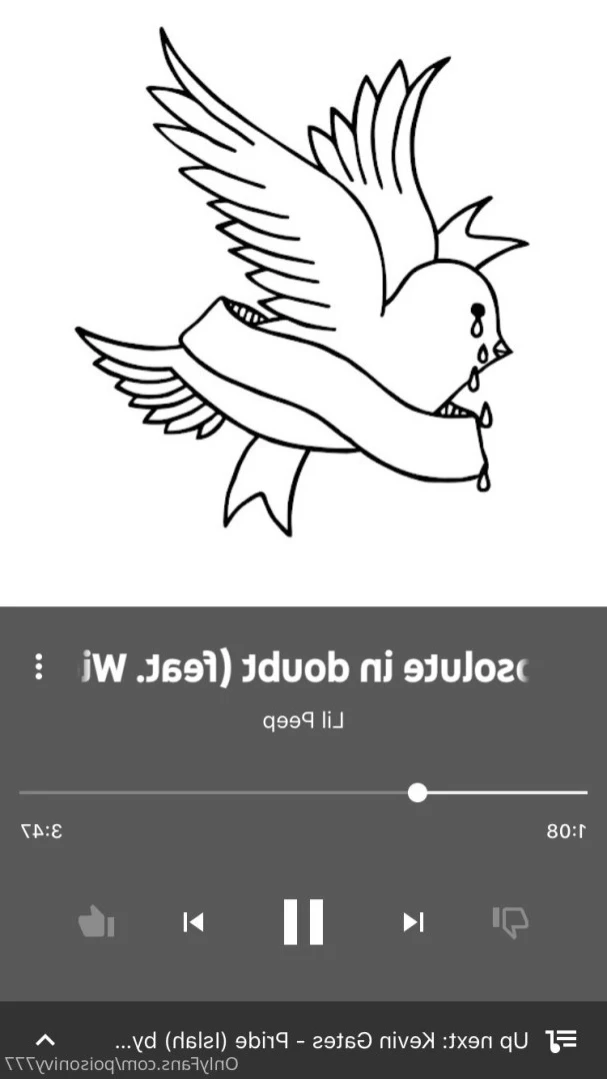The width and height of the screenshot is (607, 1079).
Task: Expand the Up next queue chevron
Action: point(47,1040)
